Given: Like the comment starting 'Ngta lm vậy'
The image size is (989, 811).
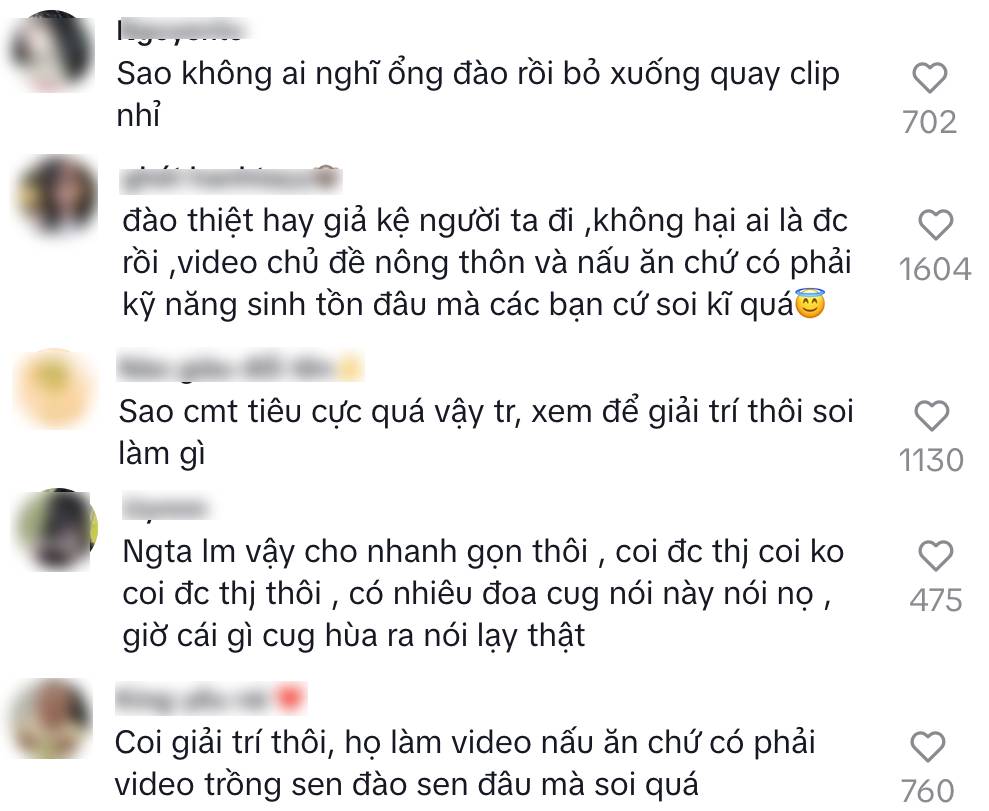Looking at the screenshot, I should [935, 555].
